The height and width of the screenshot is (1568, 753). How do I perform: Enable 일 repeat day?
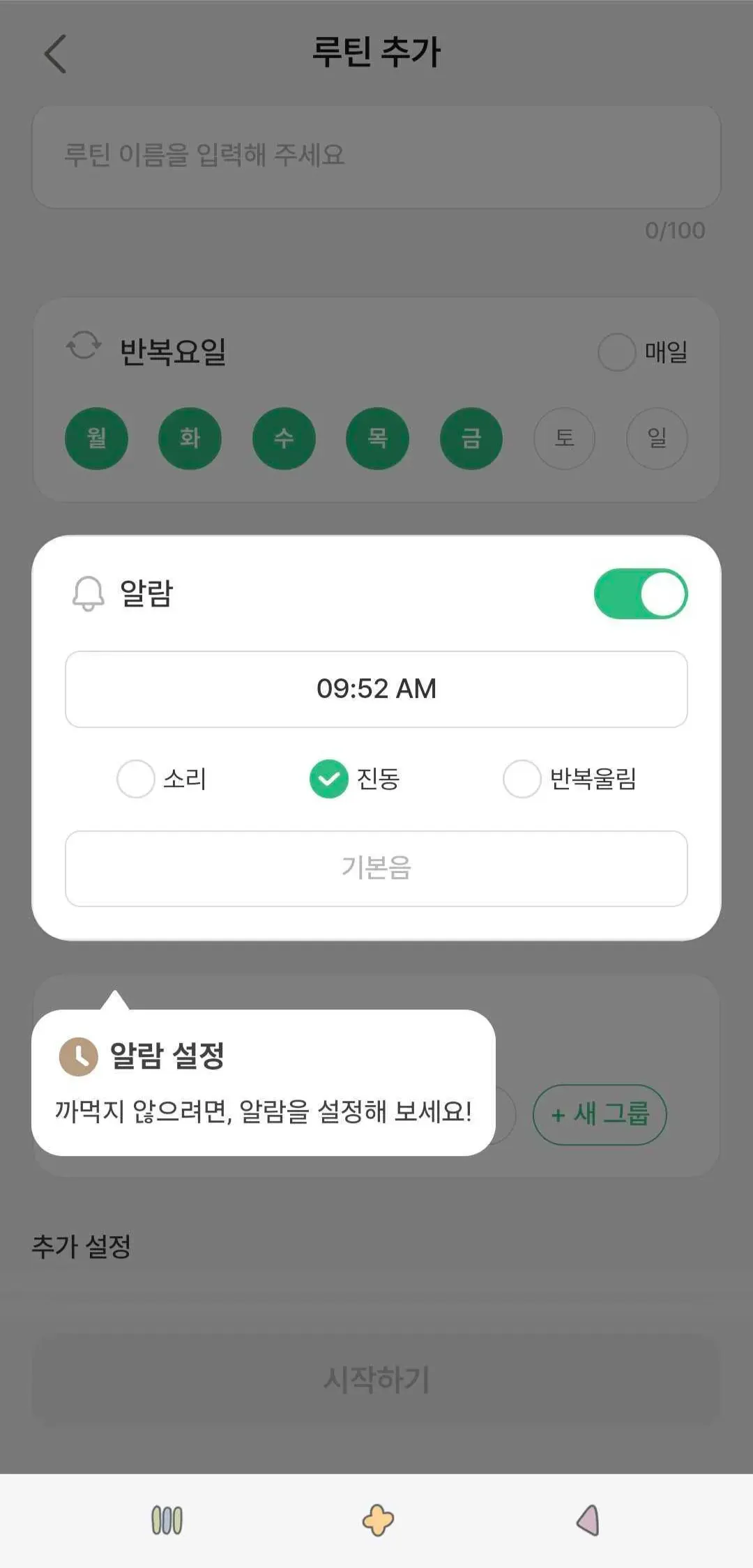pyautogui.click(x=657, y=439)
